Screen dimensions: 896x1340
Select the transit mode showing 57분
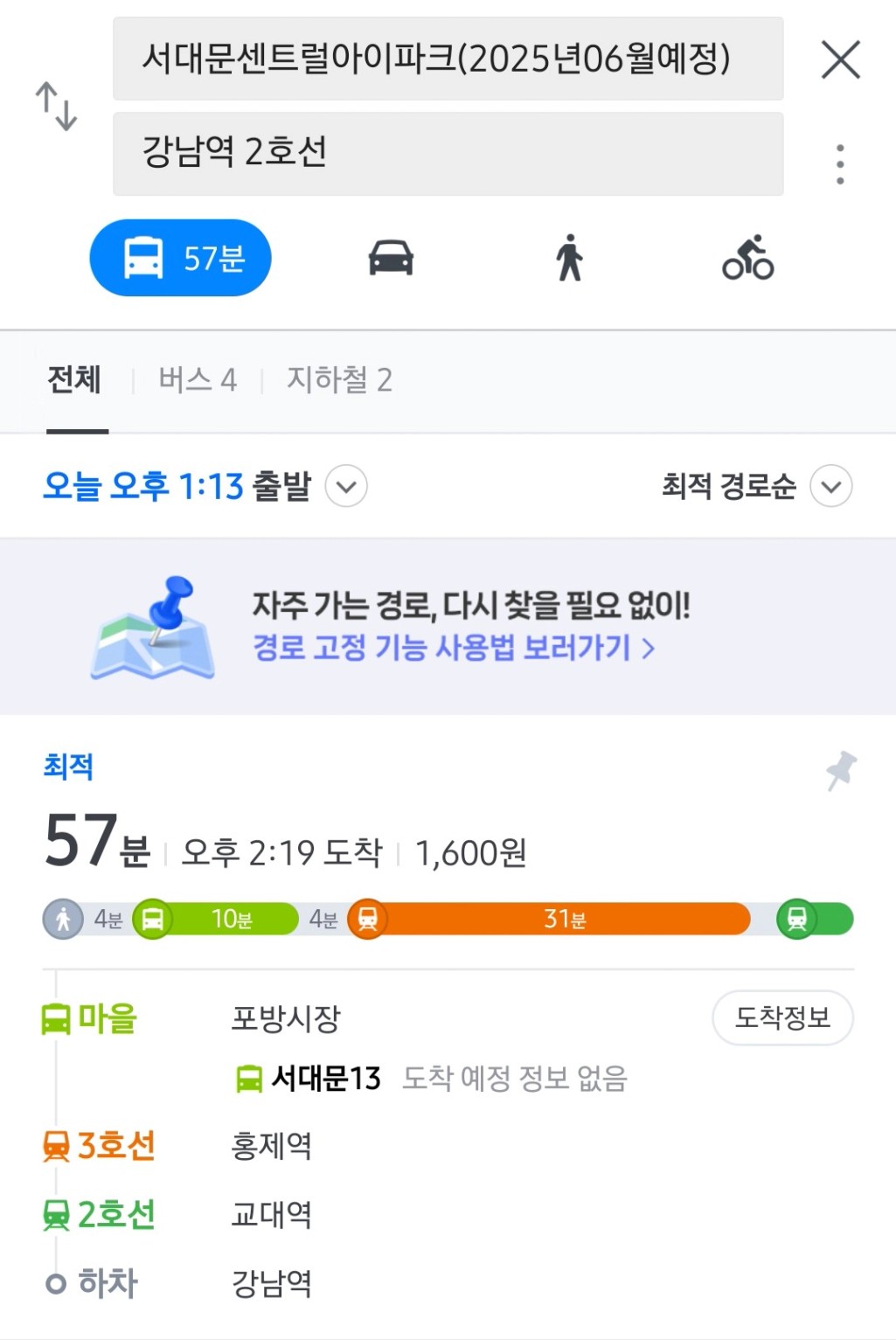pos(181,258)
